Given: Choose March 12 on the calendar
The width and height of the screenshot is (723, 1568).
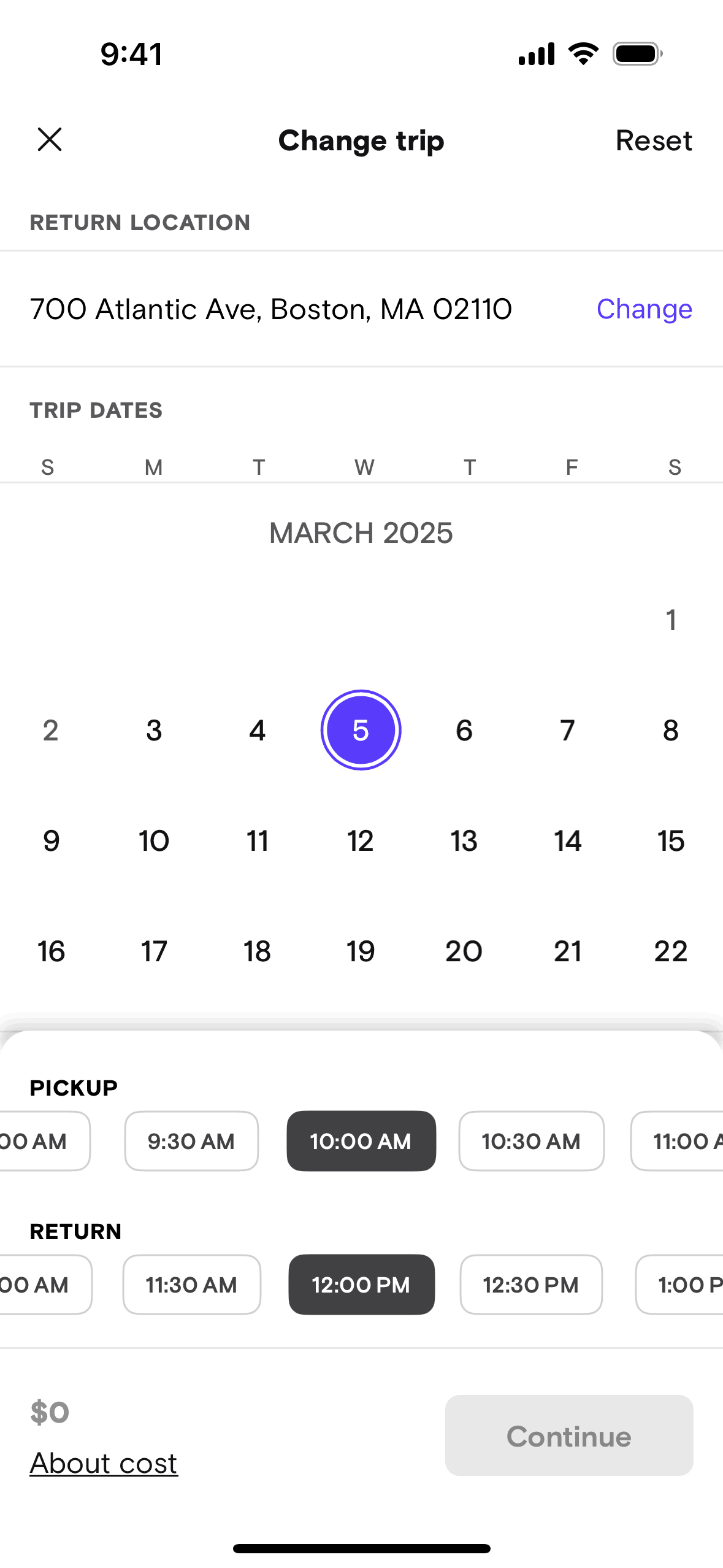Looking at the screenshot, I should coord(361,840).
